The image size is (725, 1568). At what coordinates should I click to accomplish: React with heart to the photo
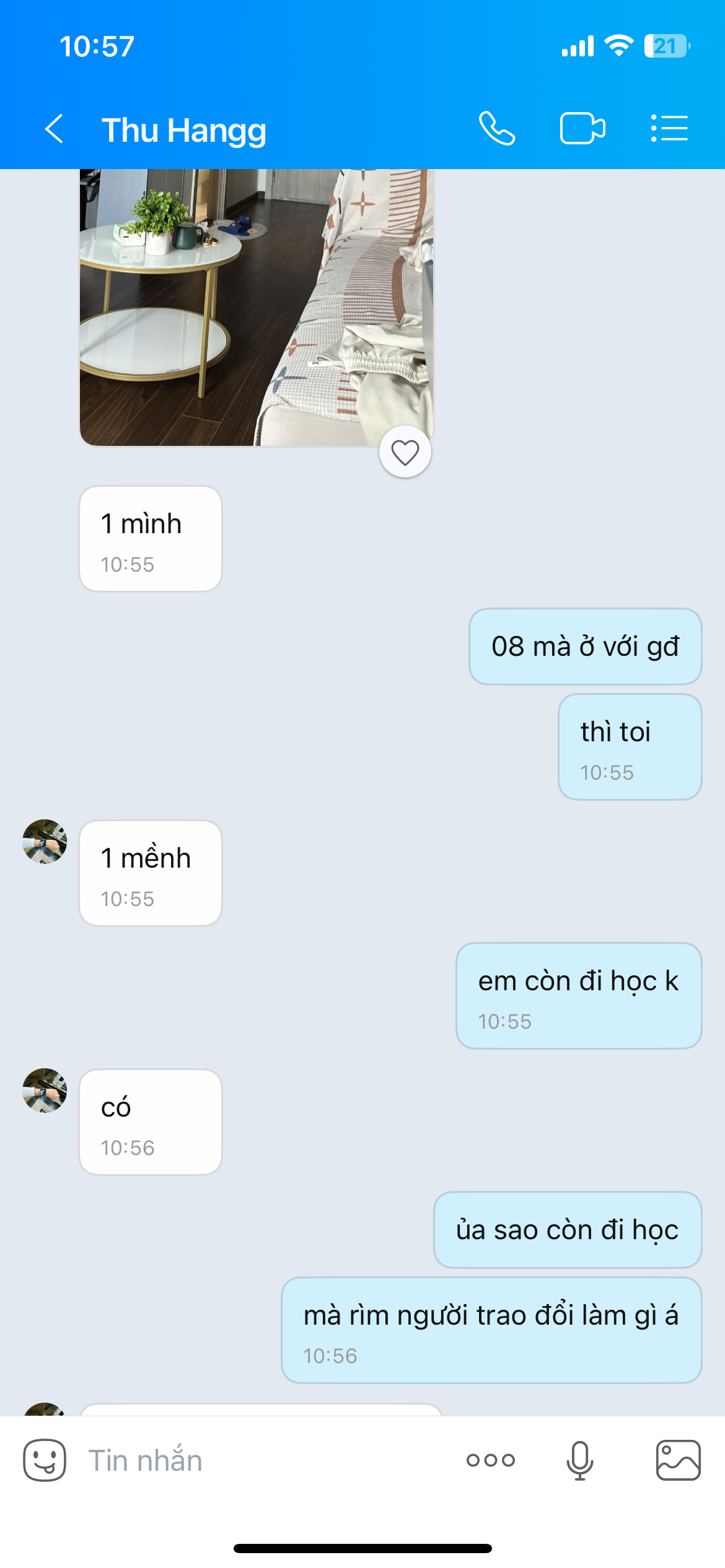[405, 453]
